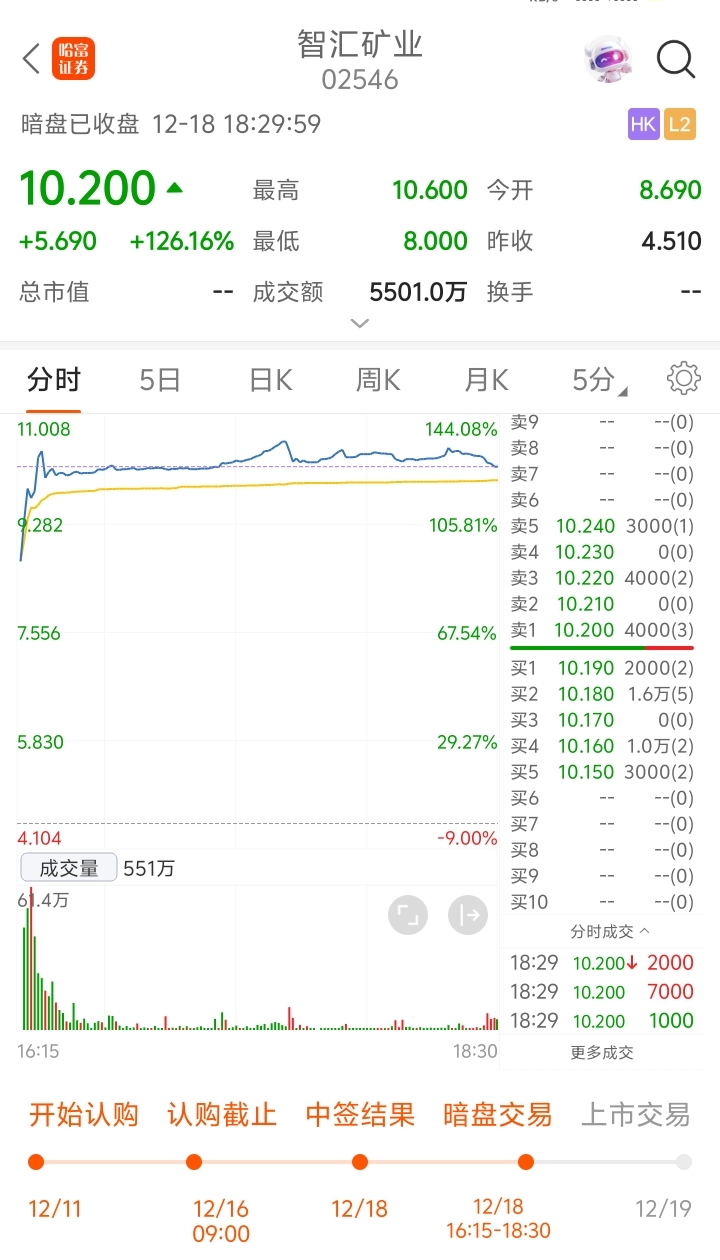720x1260 pixels.
Task: Tap the HK market badge
Action: (643, 125)
